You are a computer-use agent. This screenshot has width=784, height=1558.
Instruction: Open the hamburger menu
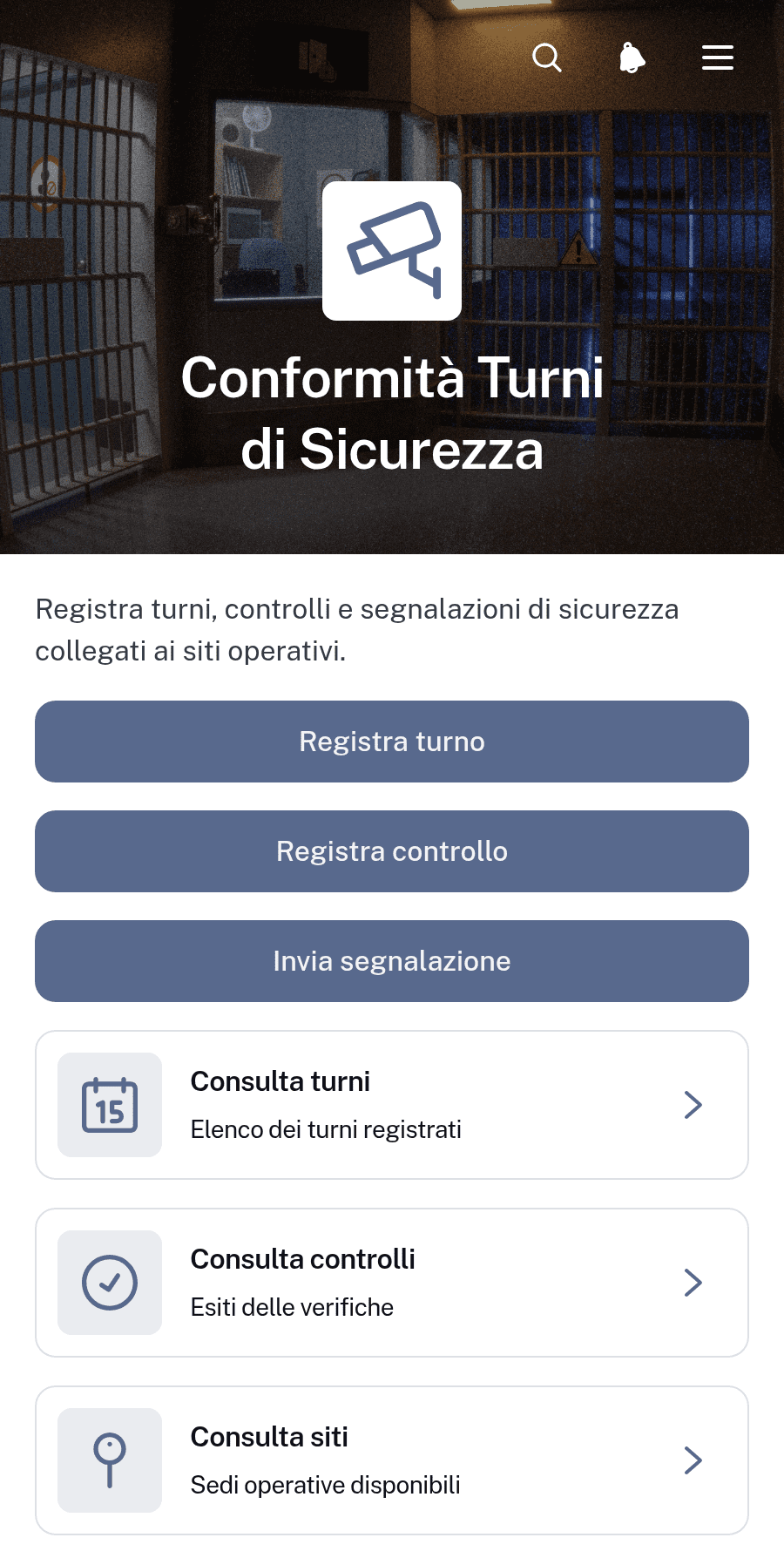[x=718, y=58]
